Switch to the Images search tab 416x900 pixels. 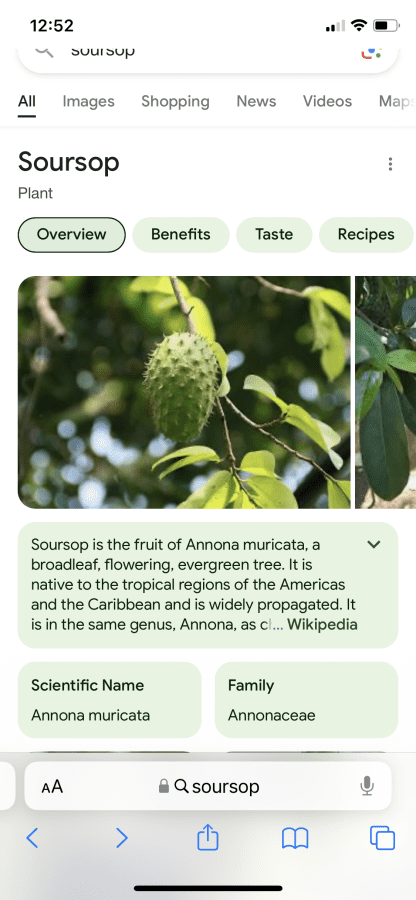click(x=88, y=102)
